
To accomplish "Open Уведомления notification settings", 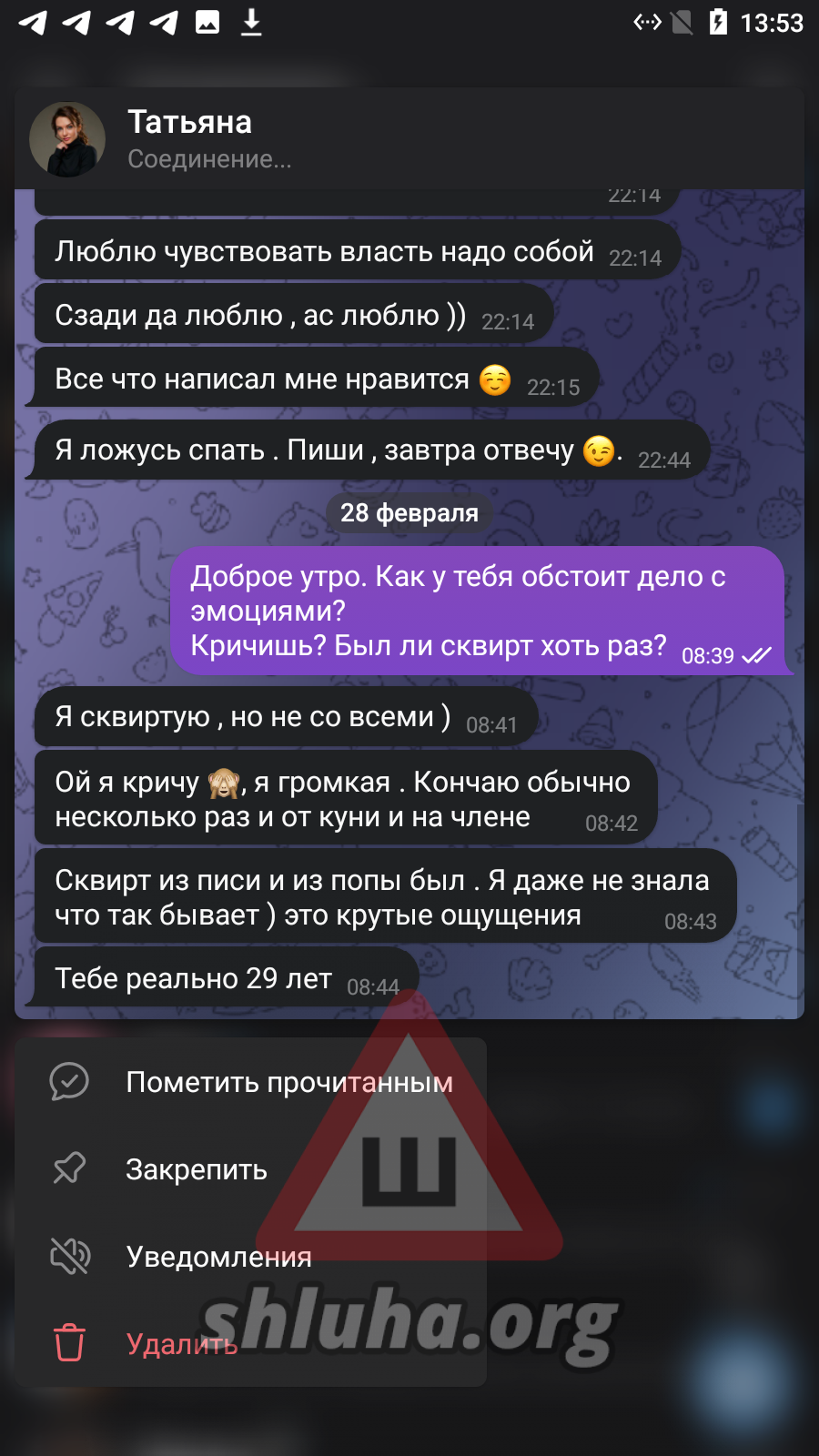I will [250, 1257].
